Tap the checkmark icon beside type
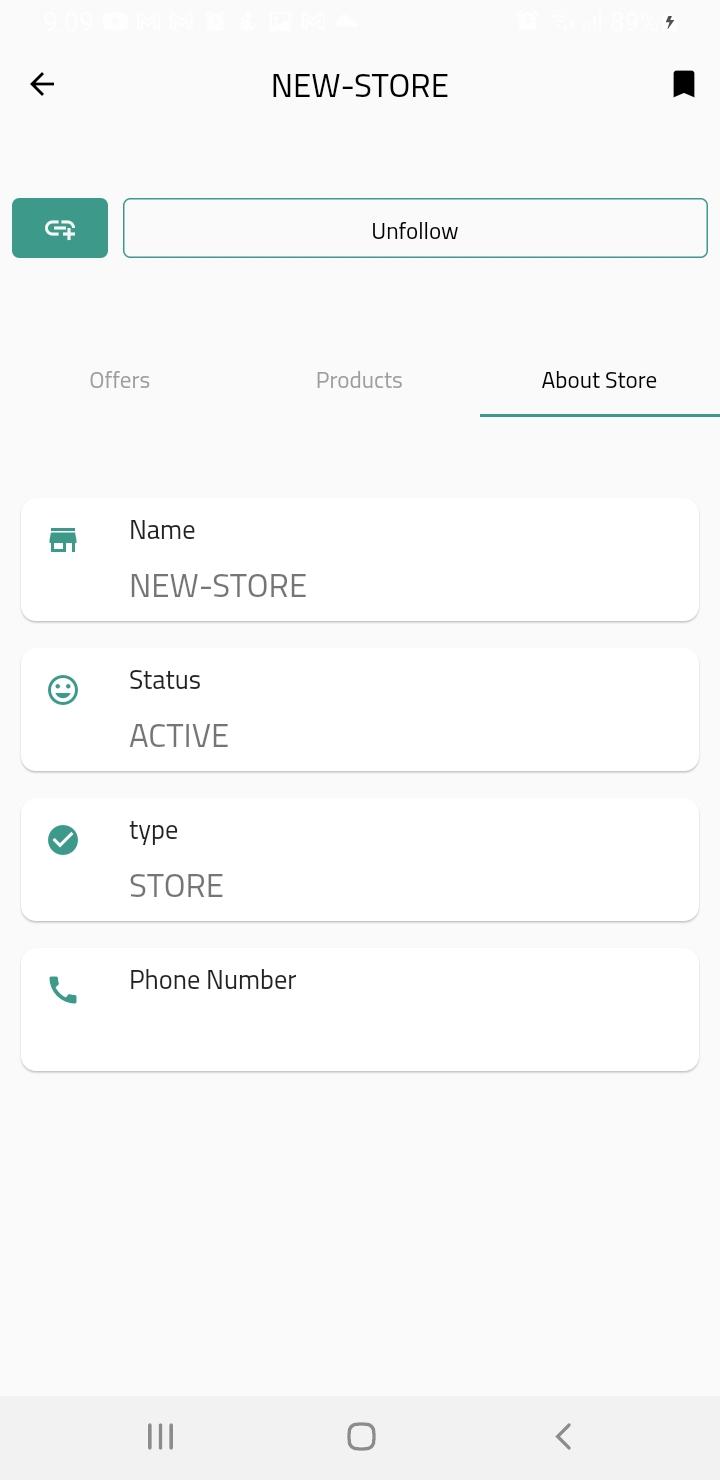Screen dimensions: 720x1480 (63, 839)
